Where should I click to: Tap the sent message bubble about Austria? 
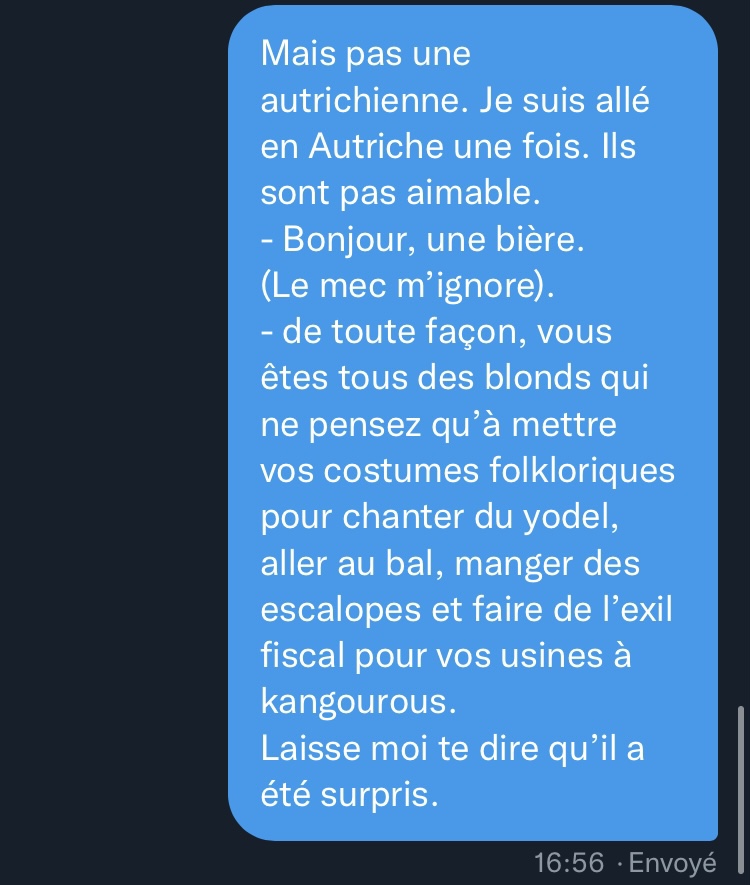[x=472, y=420]
